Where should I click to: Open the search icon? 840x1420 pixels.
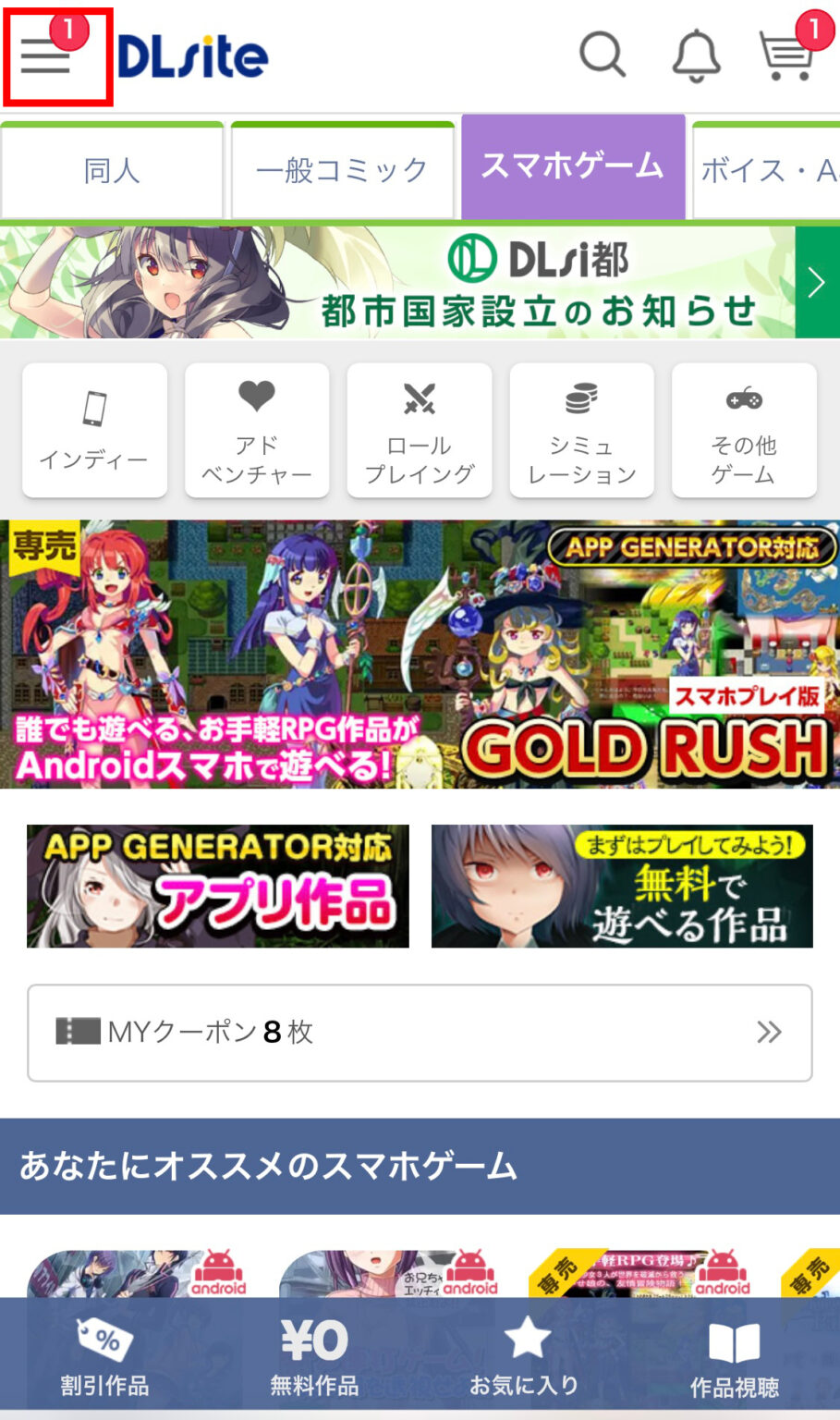(604, 55)
